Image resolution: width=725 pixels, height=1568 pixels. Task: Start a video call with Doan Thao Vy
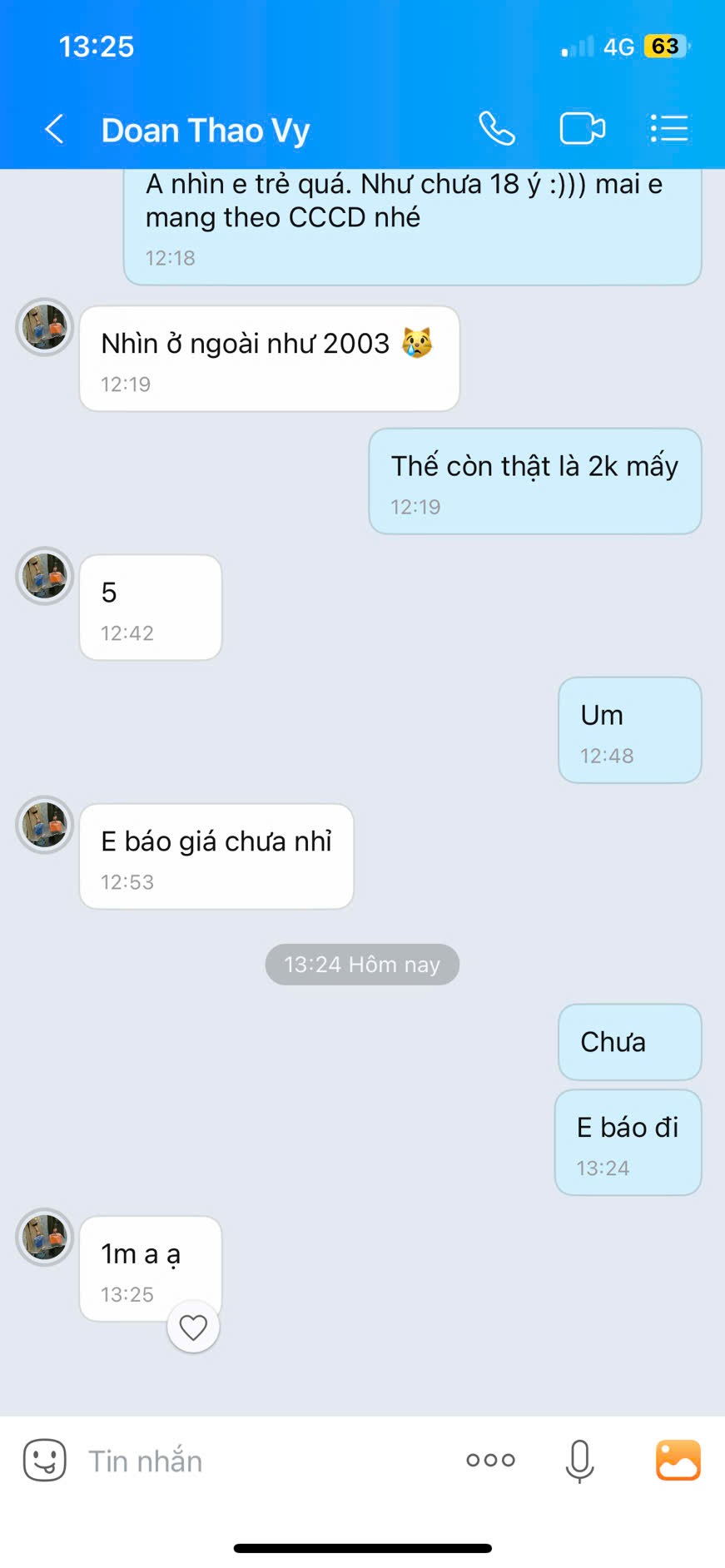pos(582,129)
